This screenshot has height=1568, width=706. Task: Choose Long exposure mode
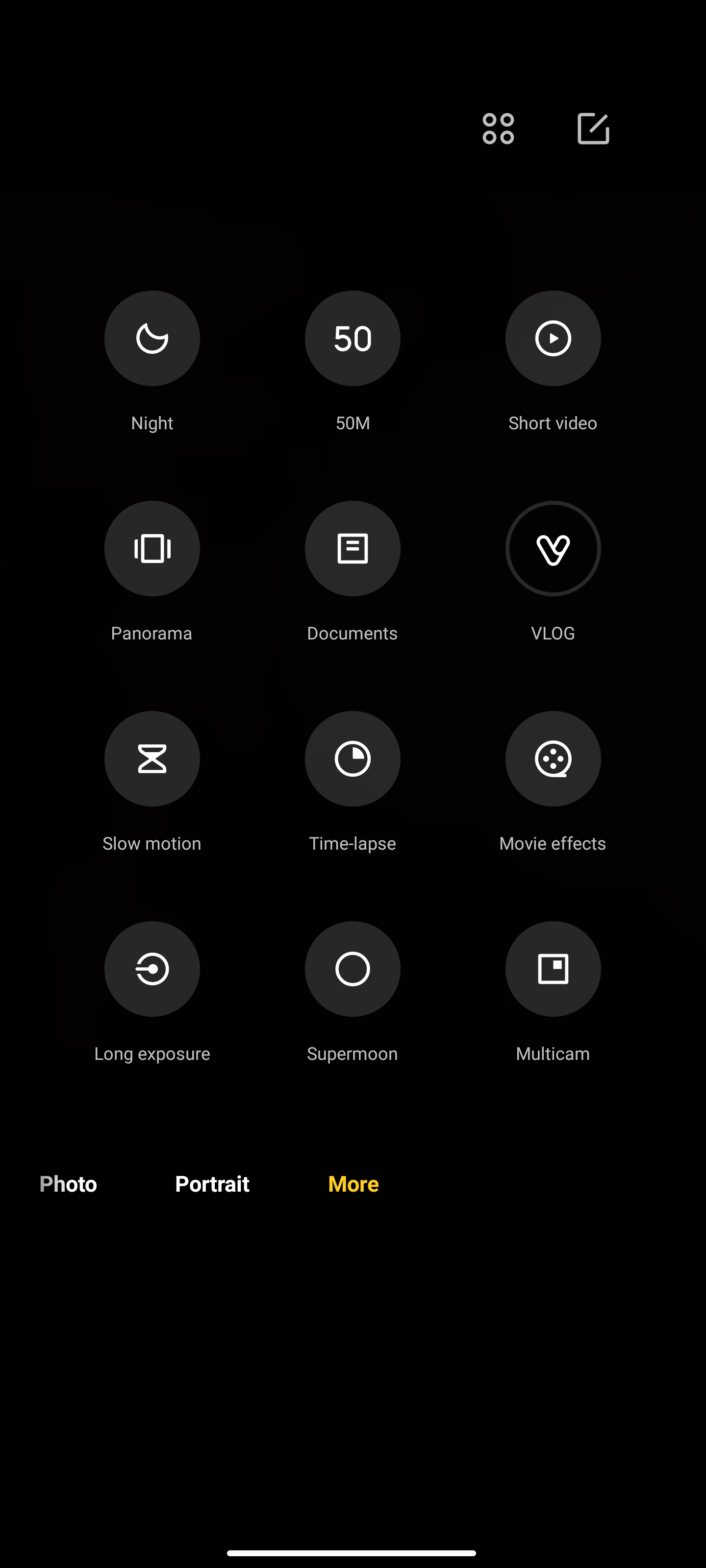pyautogui.click(x=151, y=968)
